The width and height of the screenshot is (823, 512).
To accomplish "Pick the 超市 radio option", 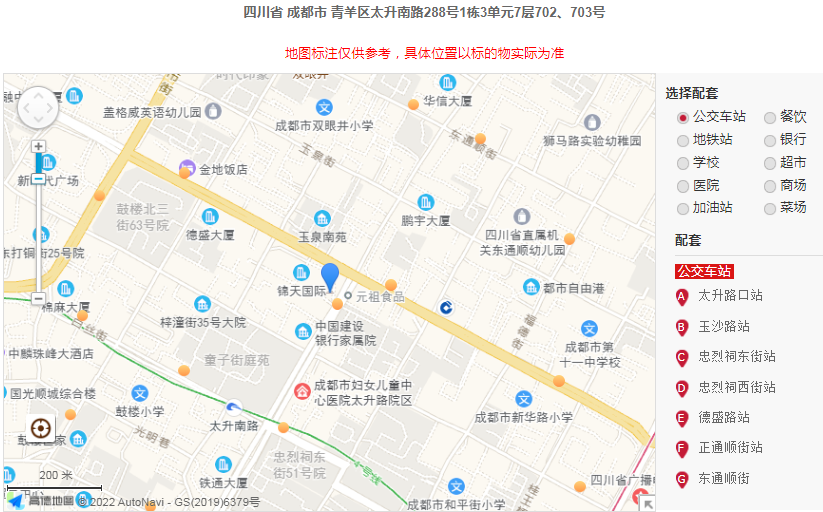I will pos(770,163).
